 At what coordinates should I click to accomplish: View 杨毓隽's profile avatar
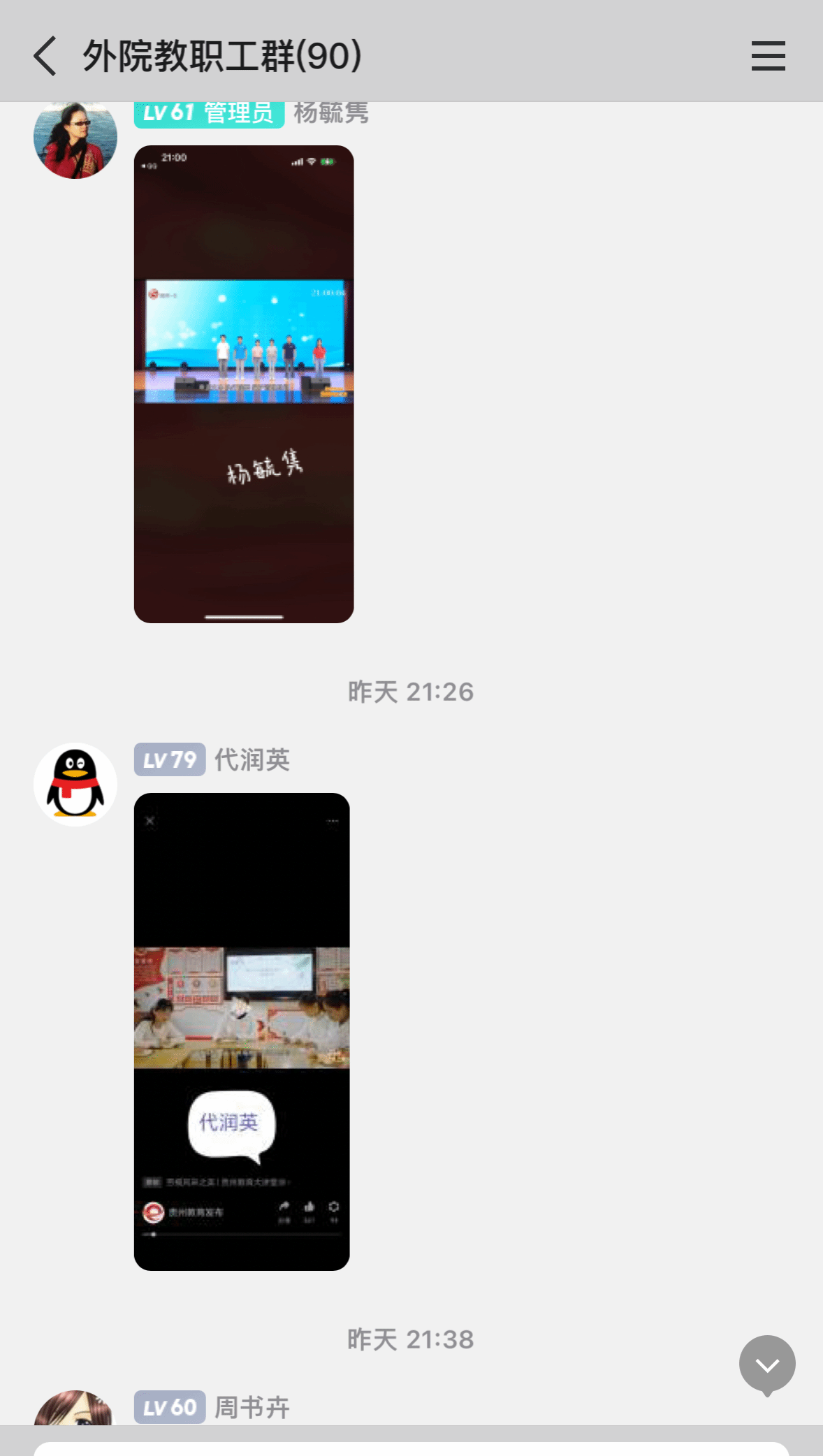tap(75, 140)
